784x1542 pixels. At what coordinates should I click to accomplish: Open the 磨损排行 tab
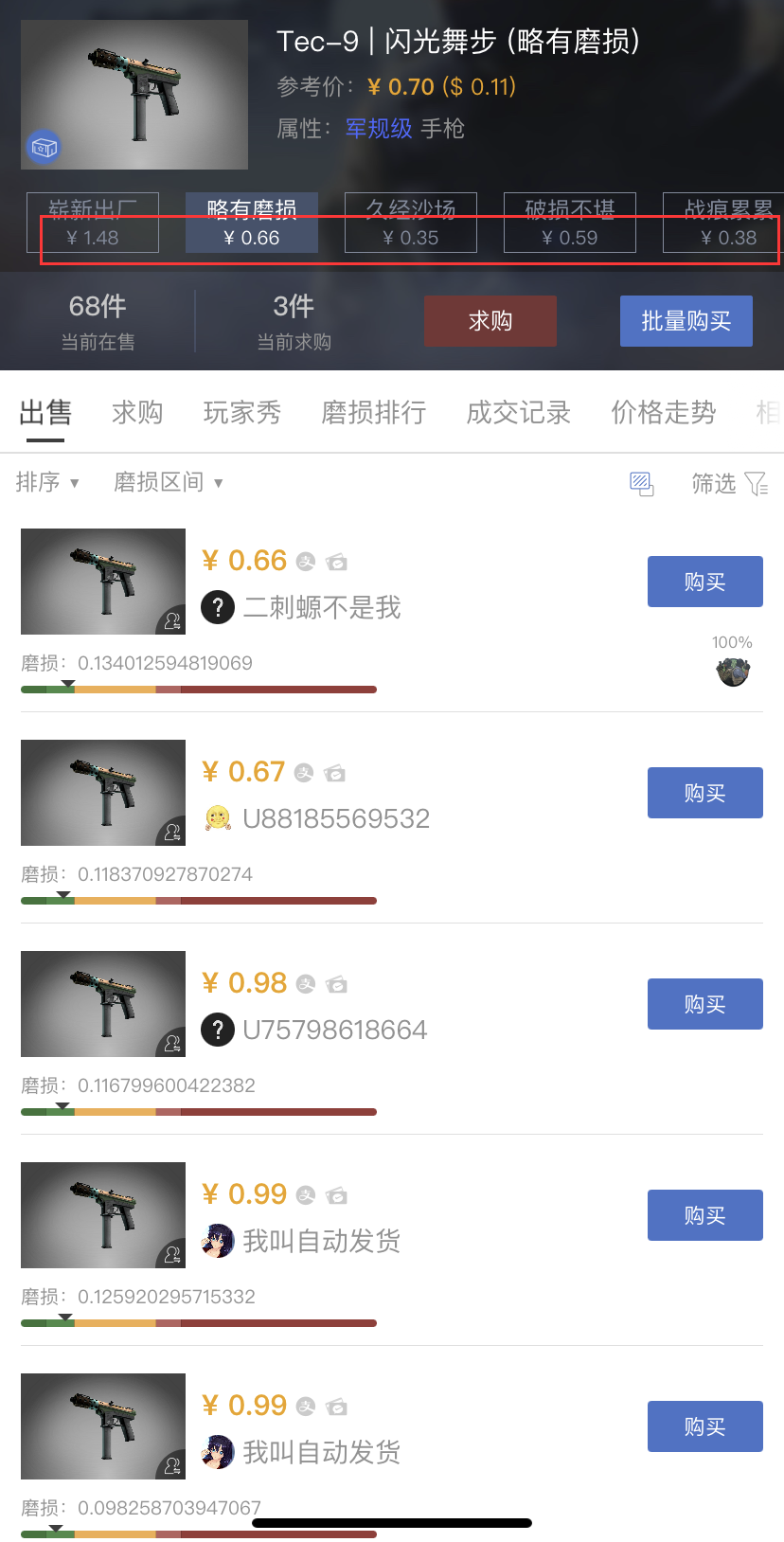(x=373, y=413)
